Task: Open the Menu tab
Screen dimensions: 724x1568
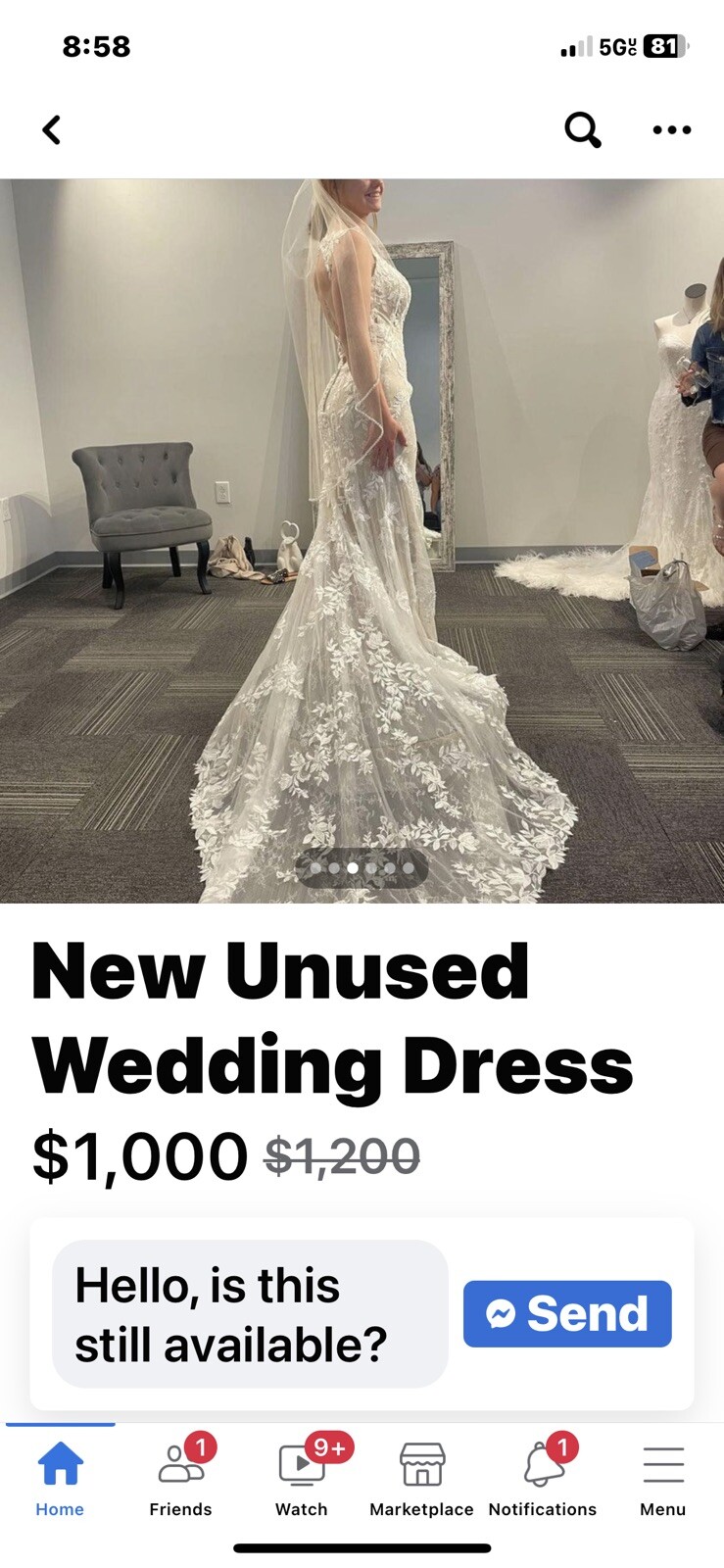Action: [663, 1480]
